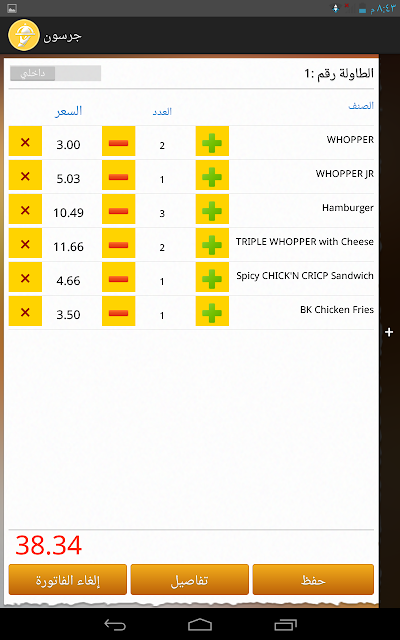Image resolution: width=400 pixels, height=640 pixels.
Task: Remove WHOPPER item with the X
Action: point(25,141)
